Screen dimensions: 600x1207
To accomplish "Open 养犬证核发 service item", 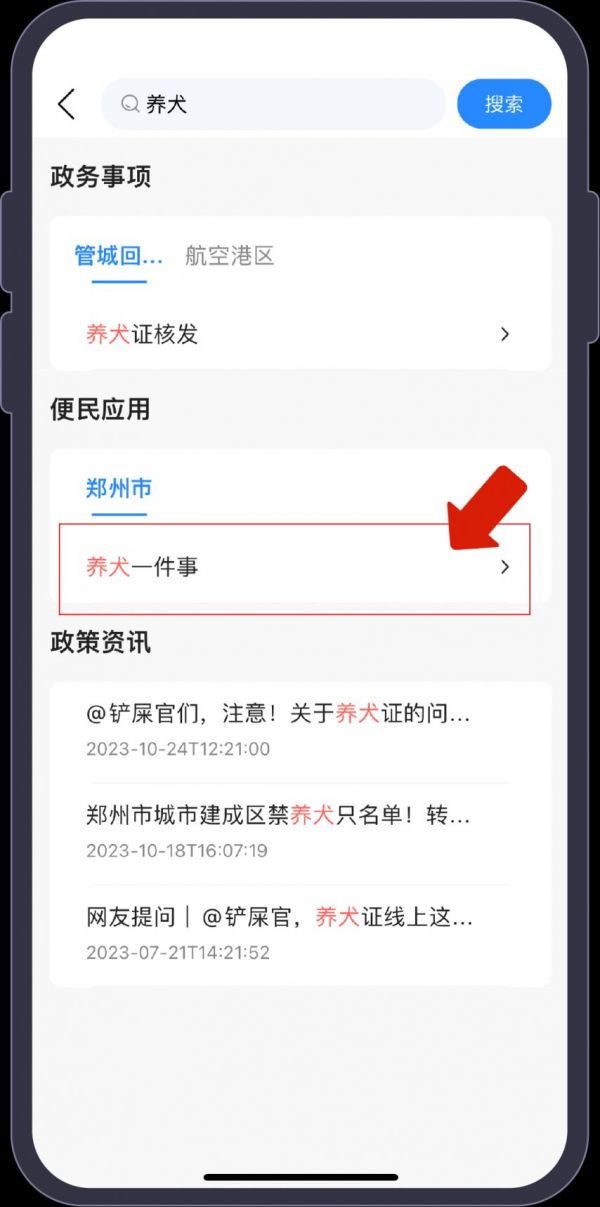I will point(299,334).
